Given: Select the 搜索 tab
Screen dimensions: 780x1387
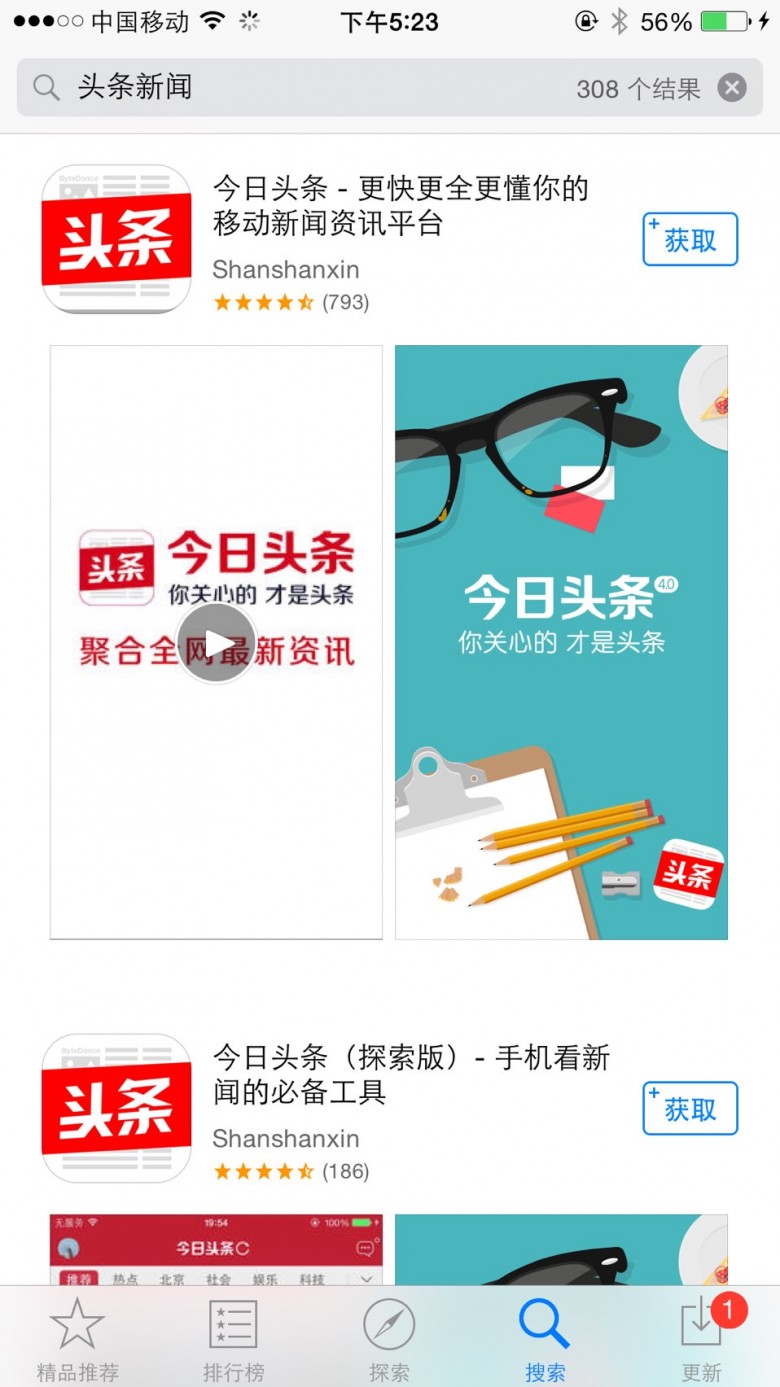Looking at the screenshot, I should (545, 1339).
